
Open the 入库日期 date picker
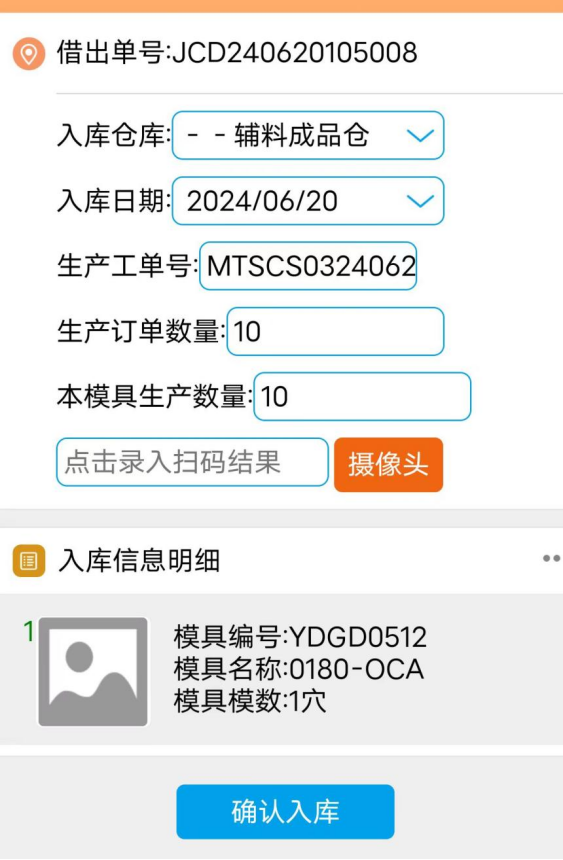(x=308, y=201)
